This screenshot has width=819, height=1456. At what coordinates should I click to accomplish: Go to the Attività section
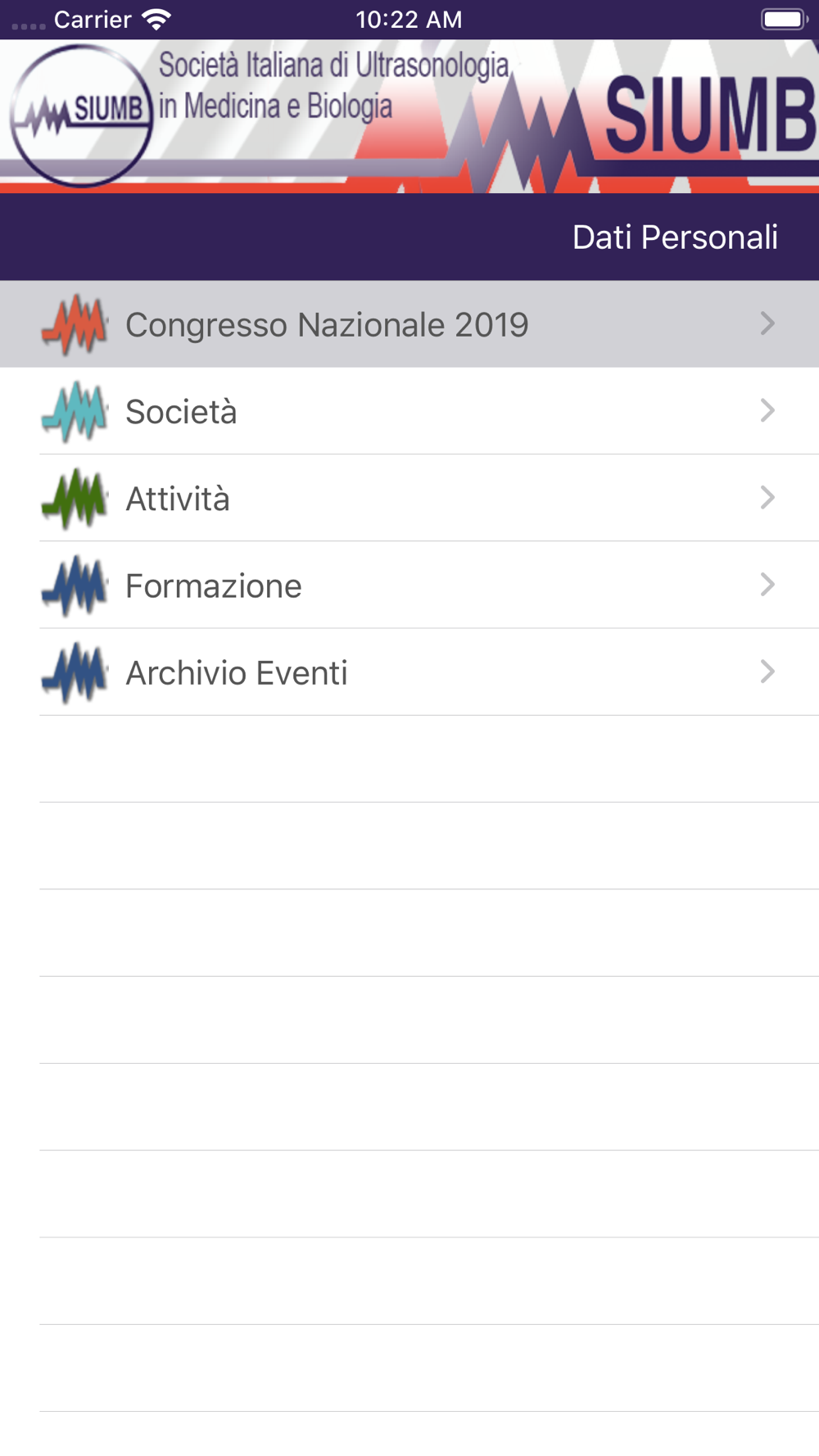tap(409, 498)
